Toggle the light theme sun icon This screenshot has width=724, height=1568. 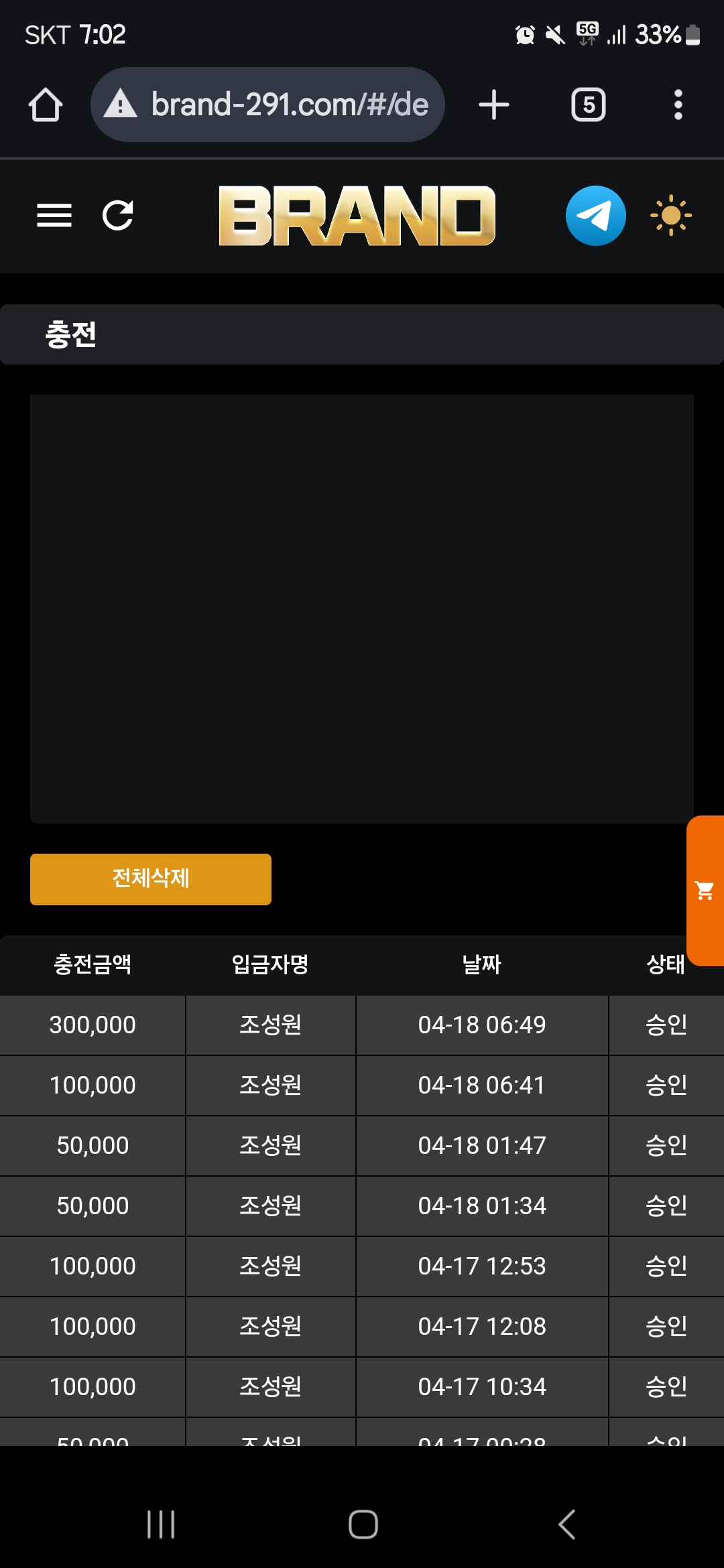click(670, 215)
